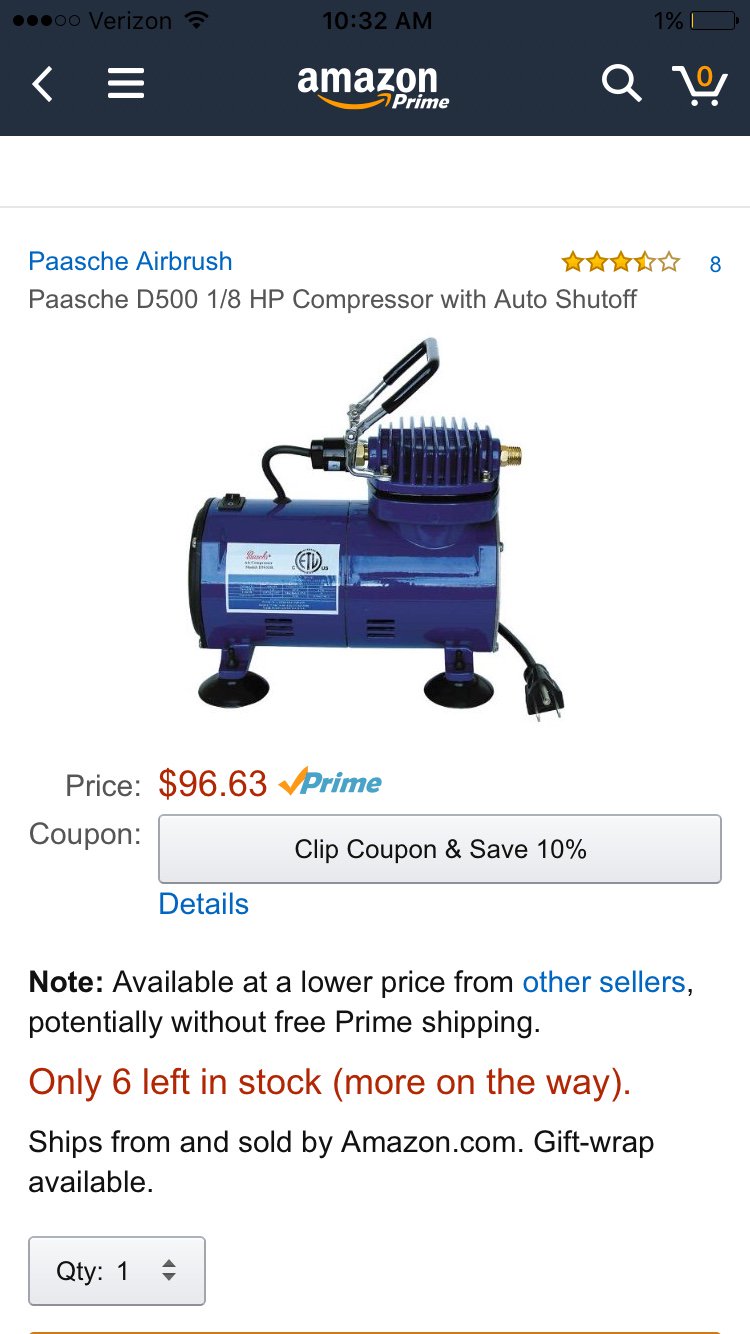Open the compressor product image

click(375, 530)
